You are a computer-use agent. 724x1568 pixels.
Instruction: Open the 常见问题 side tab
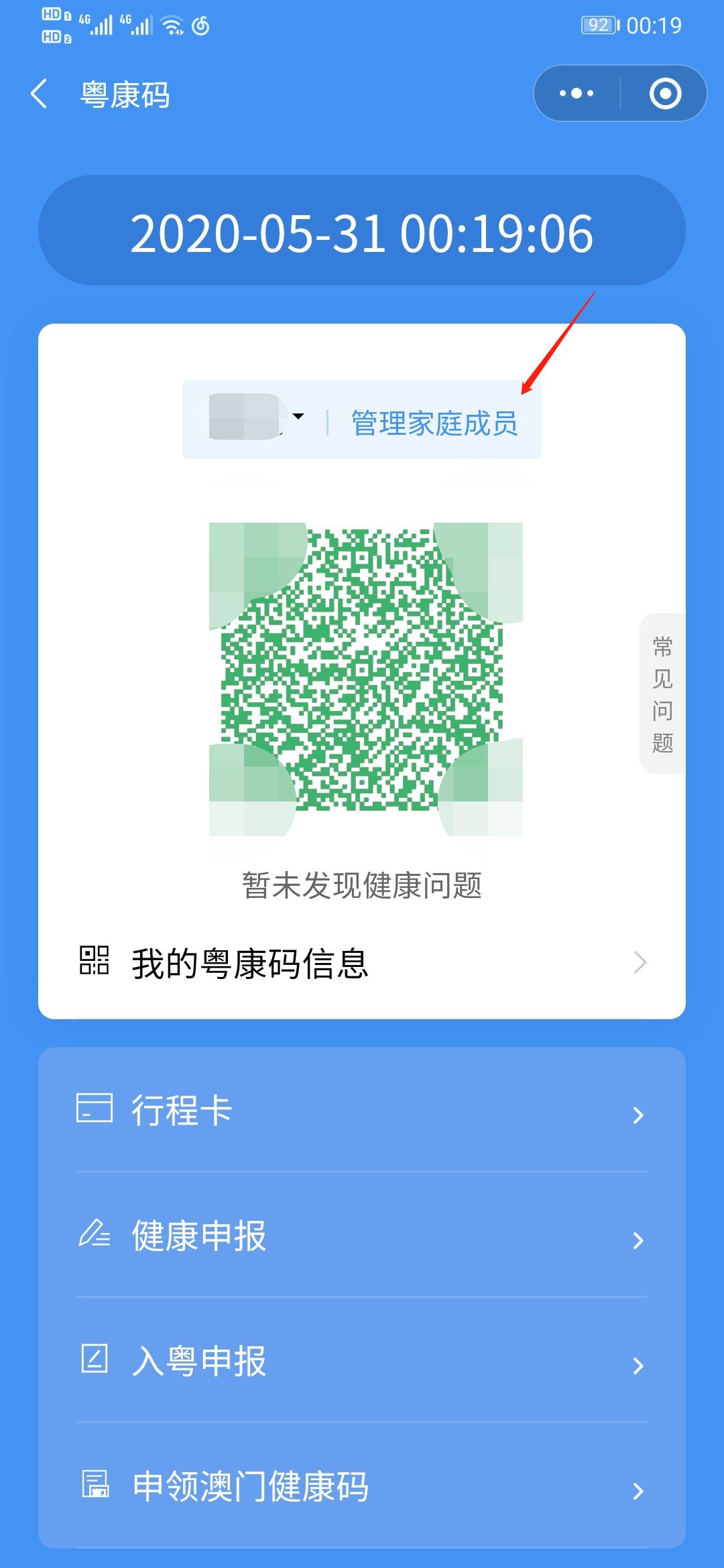(662, 694)
